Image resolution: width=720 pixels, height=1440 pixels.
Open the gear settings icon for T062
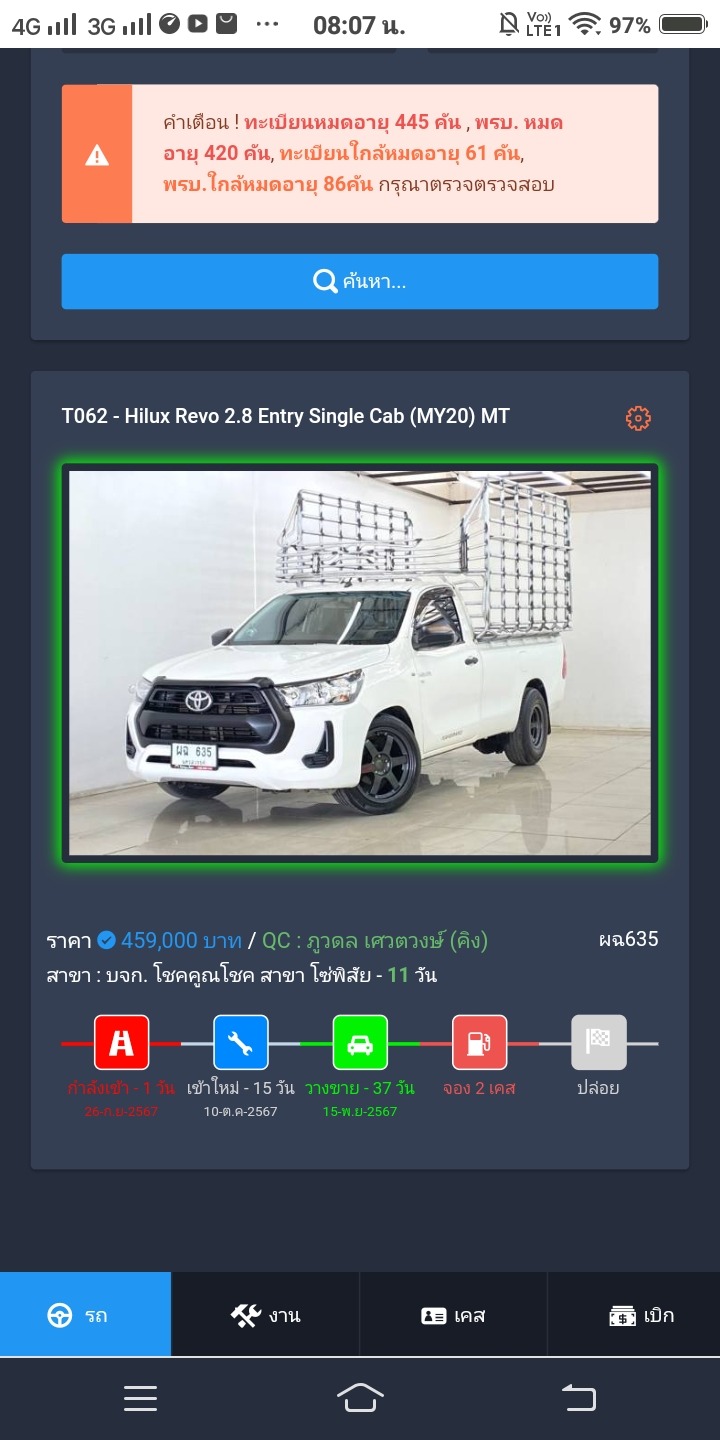(638, 418)
